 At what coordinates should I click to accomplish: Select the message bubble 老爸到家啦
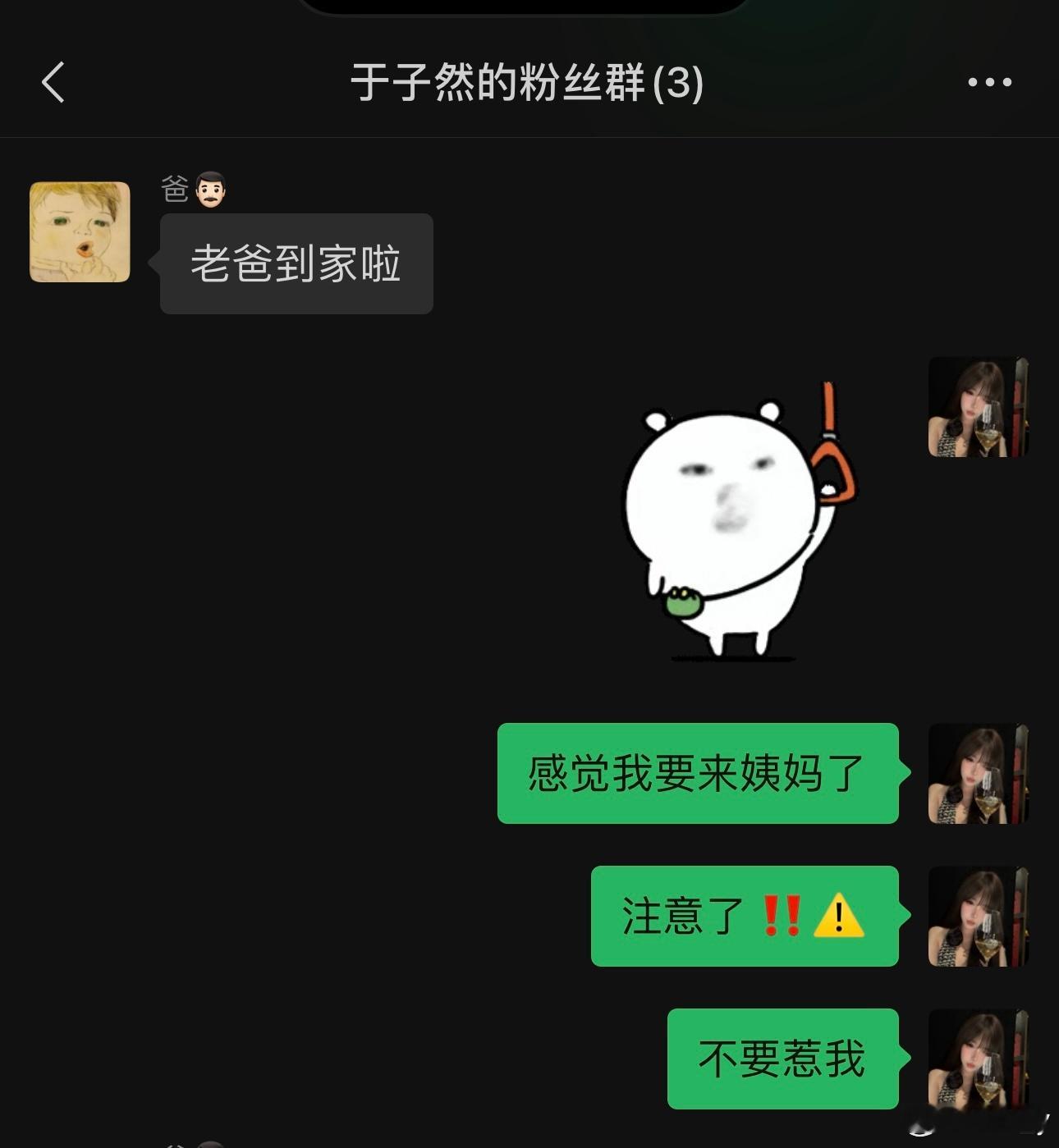(x=296, y=263)
